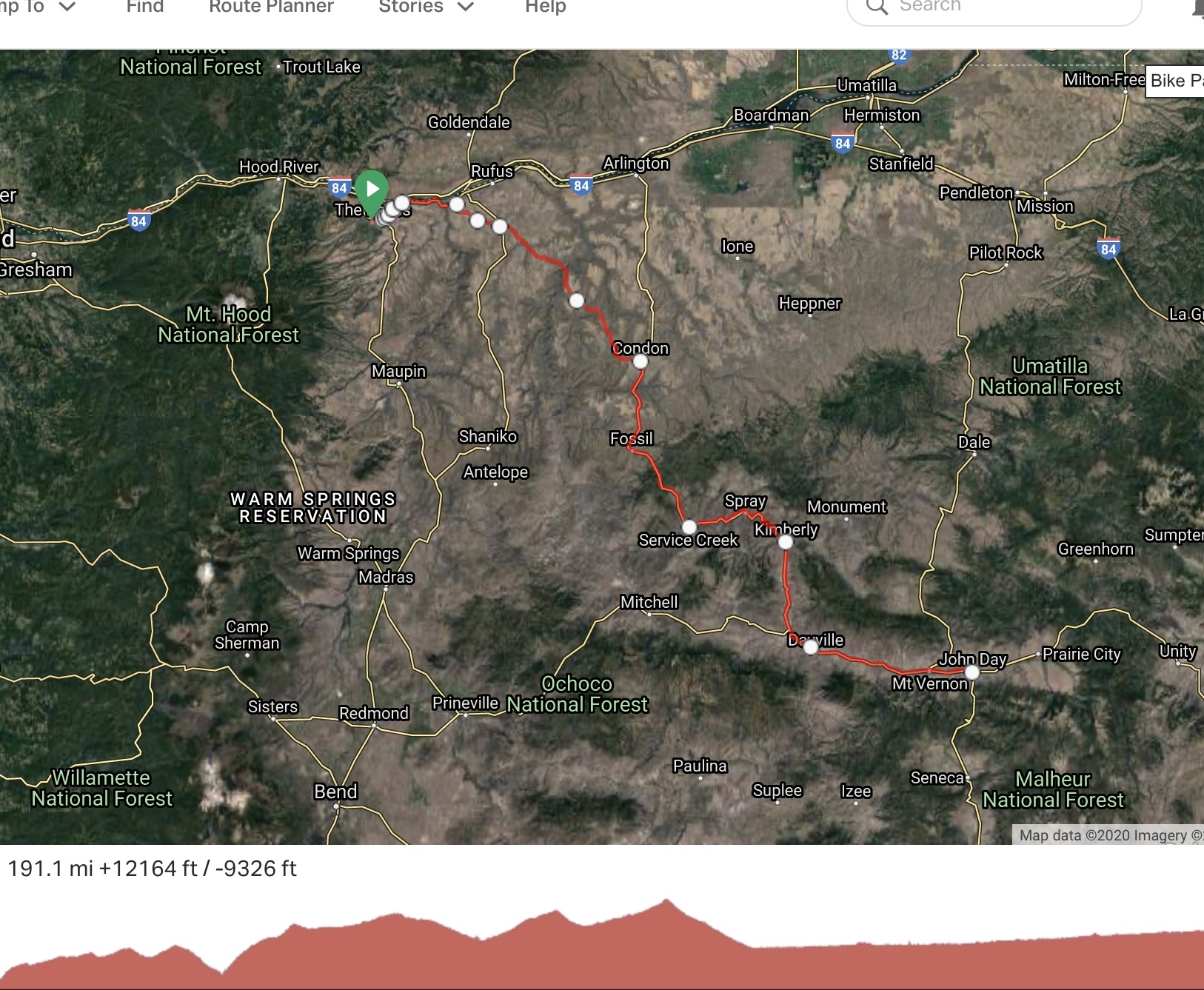
Task: Toggle the Bike Paths map layer
Action: (x=1175, y=81)
